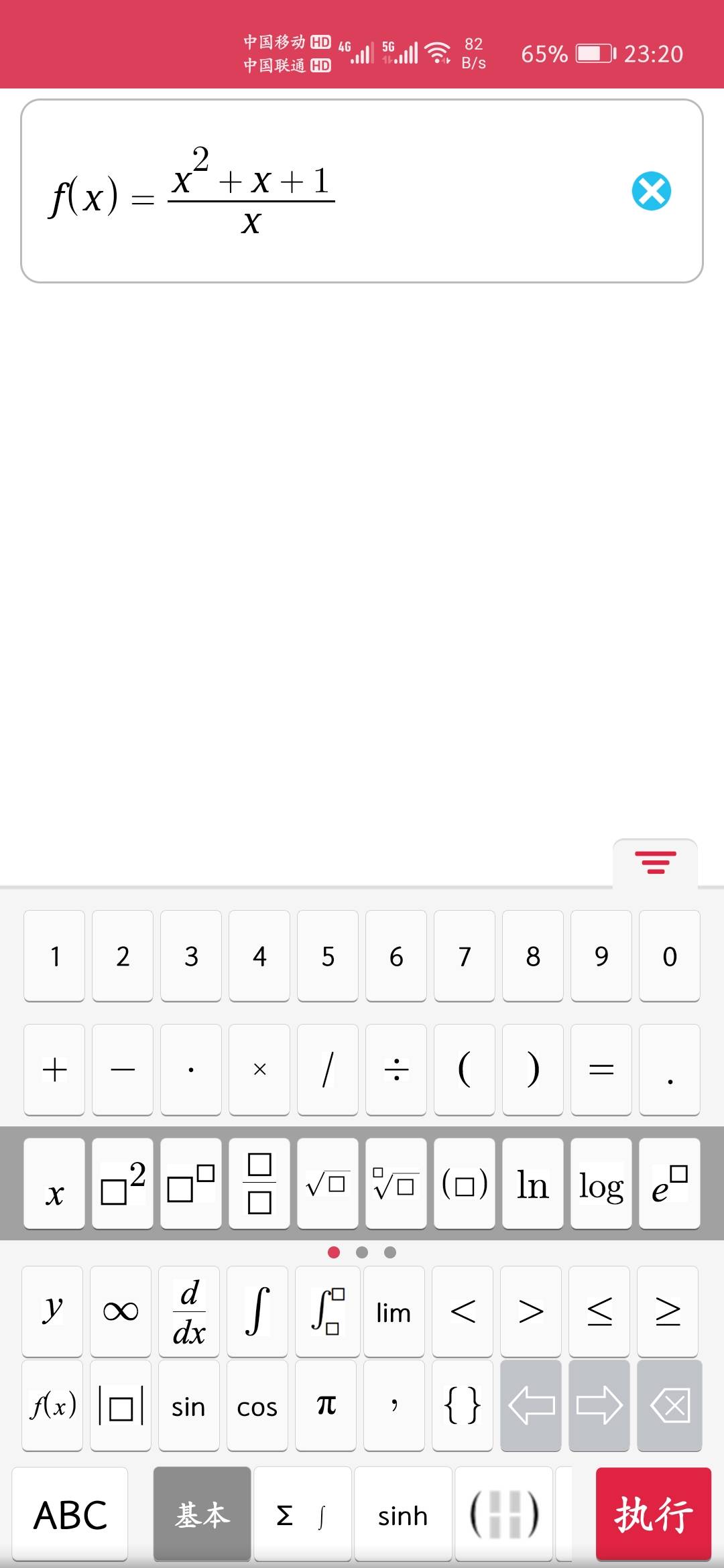Image resolution: width=724 pixels, height=1568 pixels.
Task: Select the superscript exponent template
Action: coord(190,1186)
